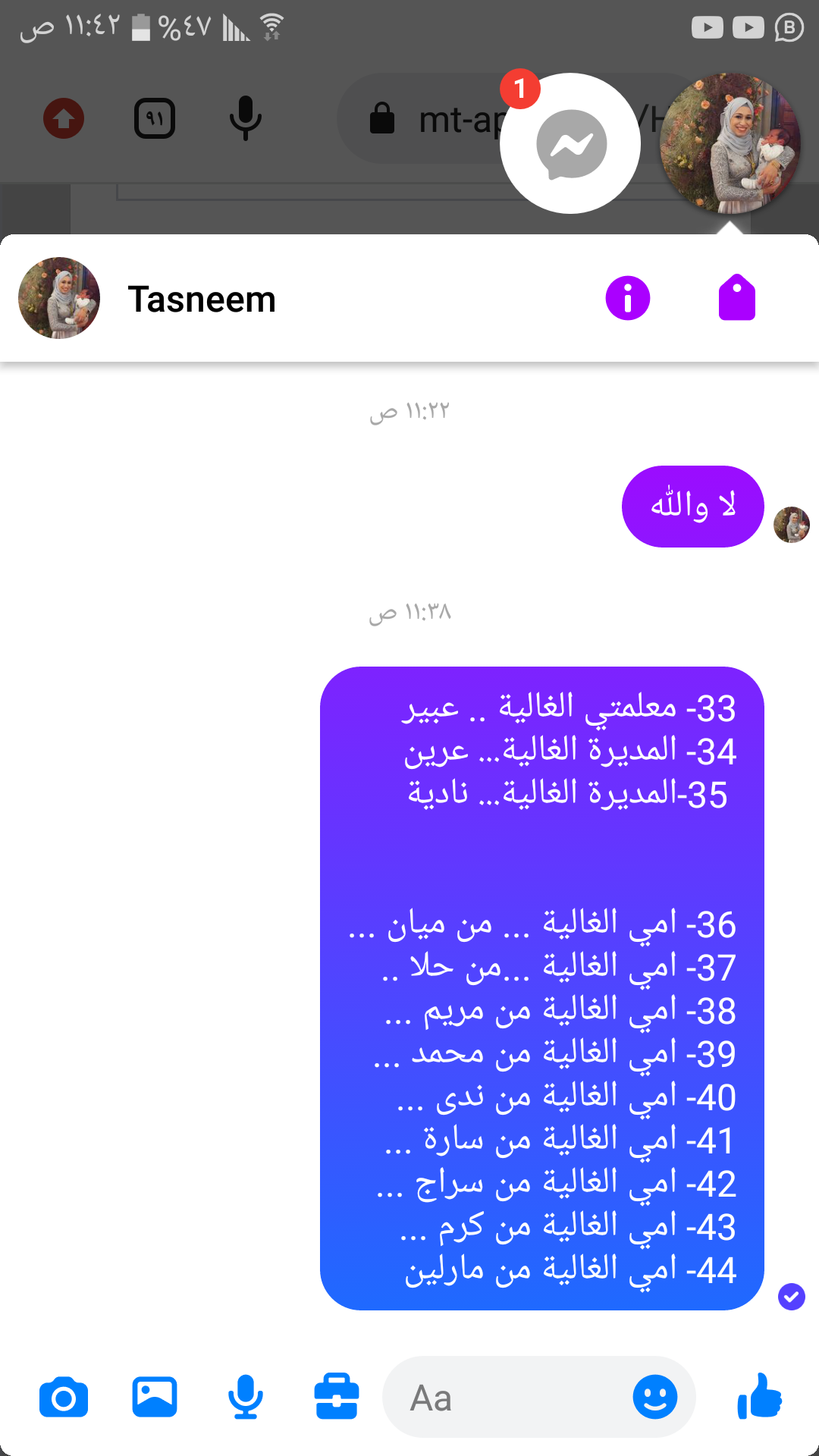Open the Messenger chat head with badge
Image resolution: width=819 pixels, height=1456 pixels.
click(x=570, y=143)
